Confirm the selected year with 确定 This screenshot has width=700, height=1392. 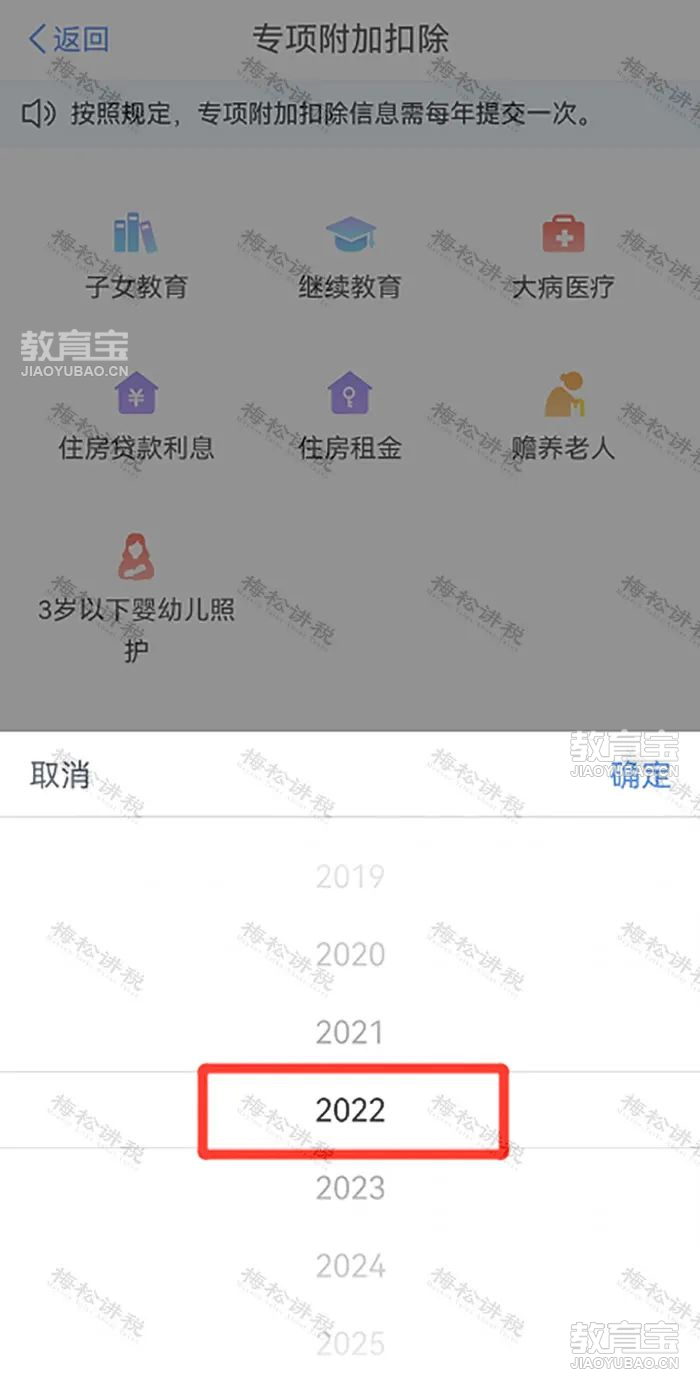pos(640,775)
